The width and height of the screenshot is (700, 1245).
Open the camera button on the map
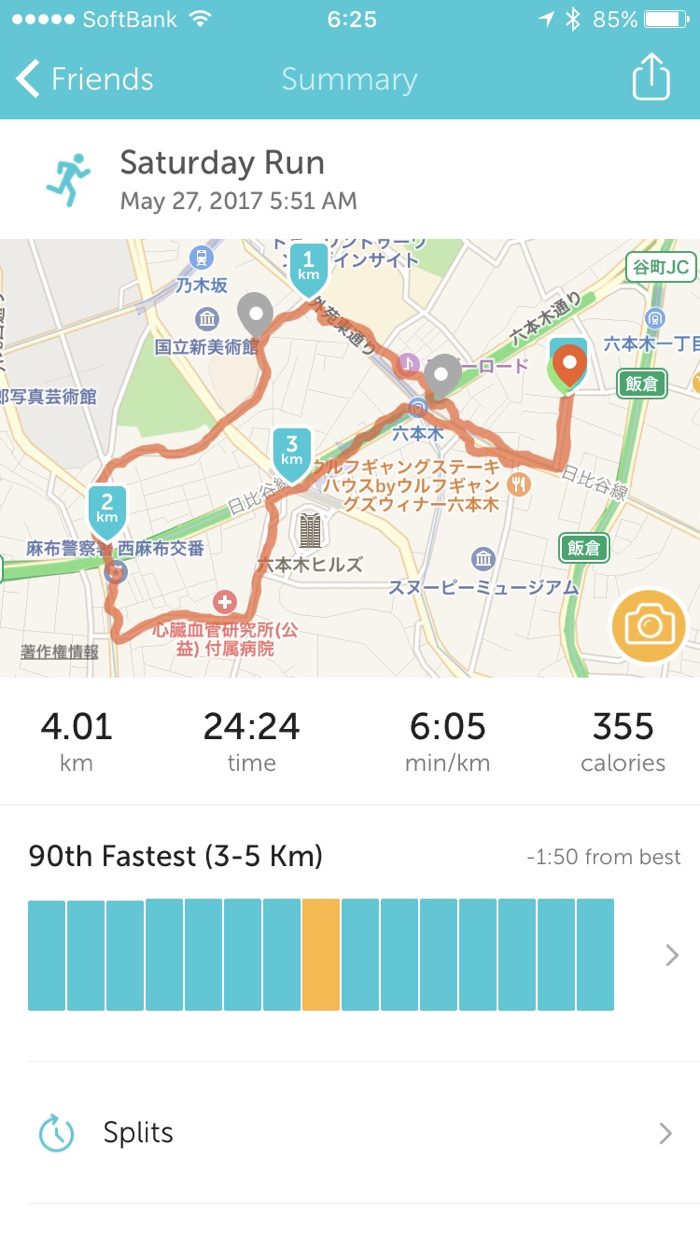click(x=649, y=626)
